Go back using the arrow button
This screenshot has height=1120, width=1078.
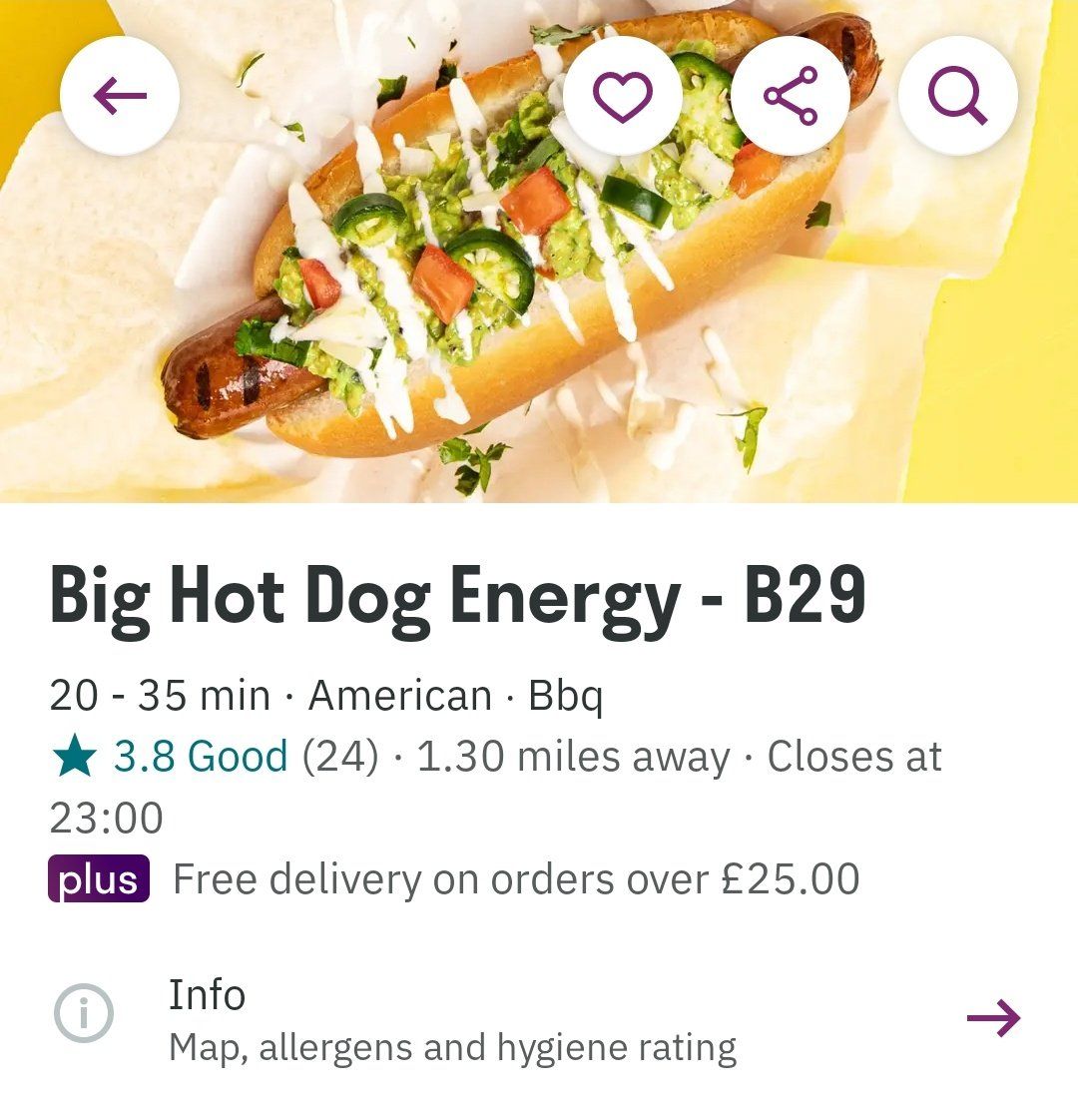tap(120, 96)
